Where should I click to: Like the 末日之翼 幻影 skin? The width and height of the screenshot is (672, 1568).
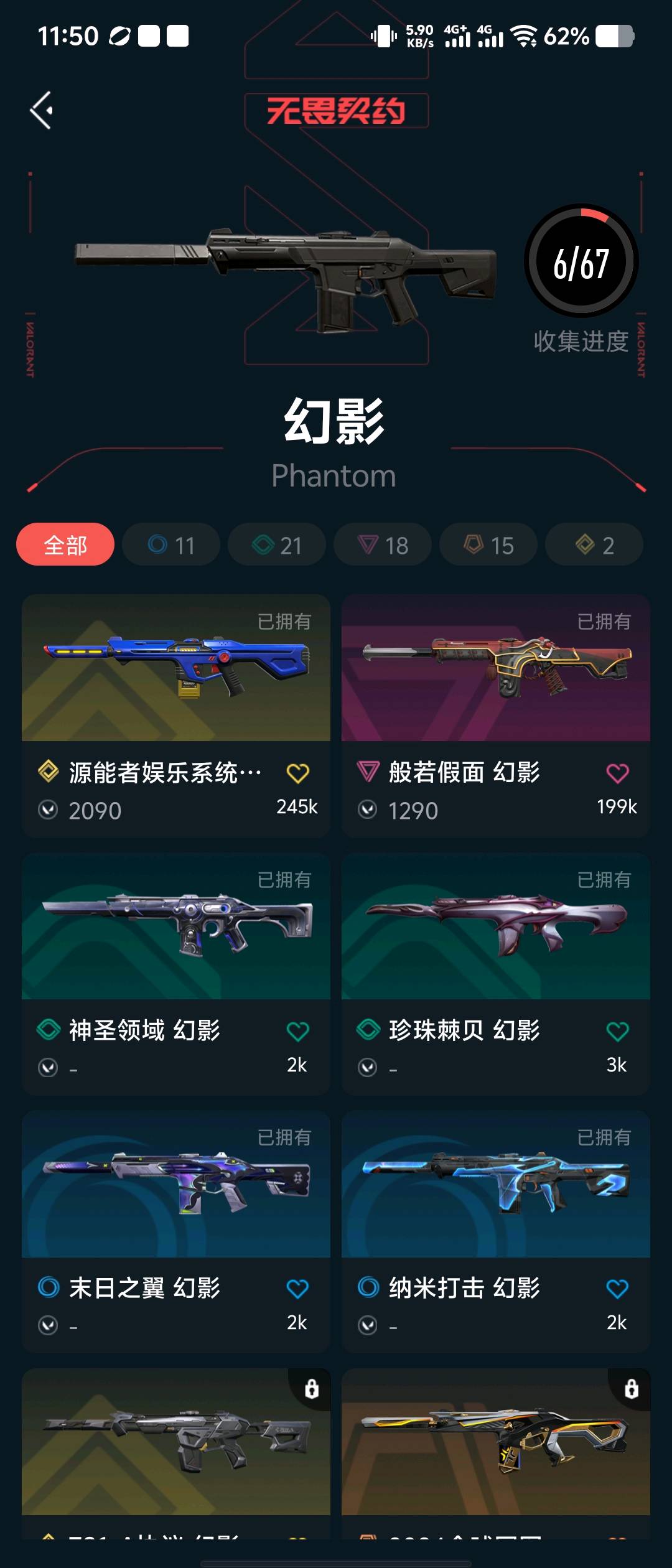[297, 1289]
